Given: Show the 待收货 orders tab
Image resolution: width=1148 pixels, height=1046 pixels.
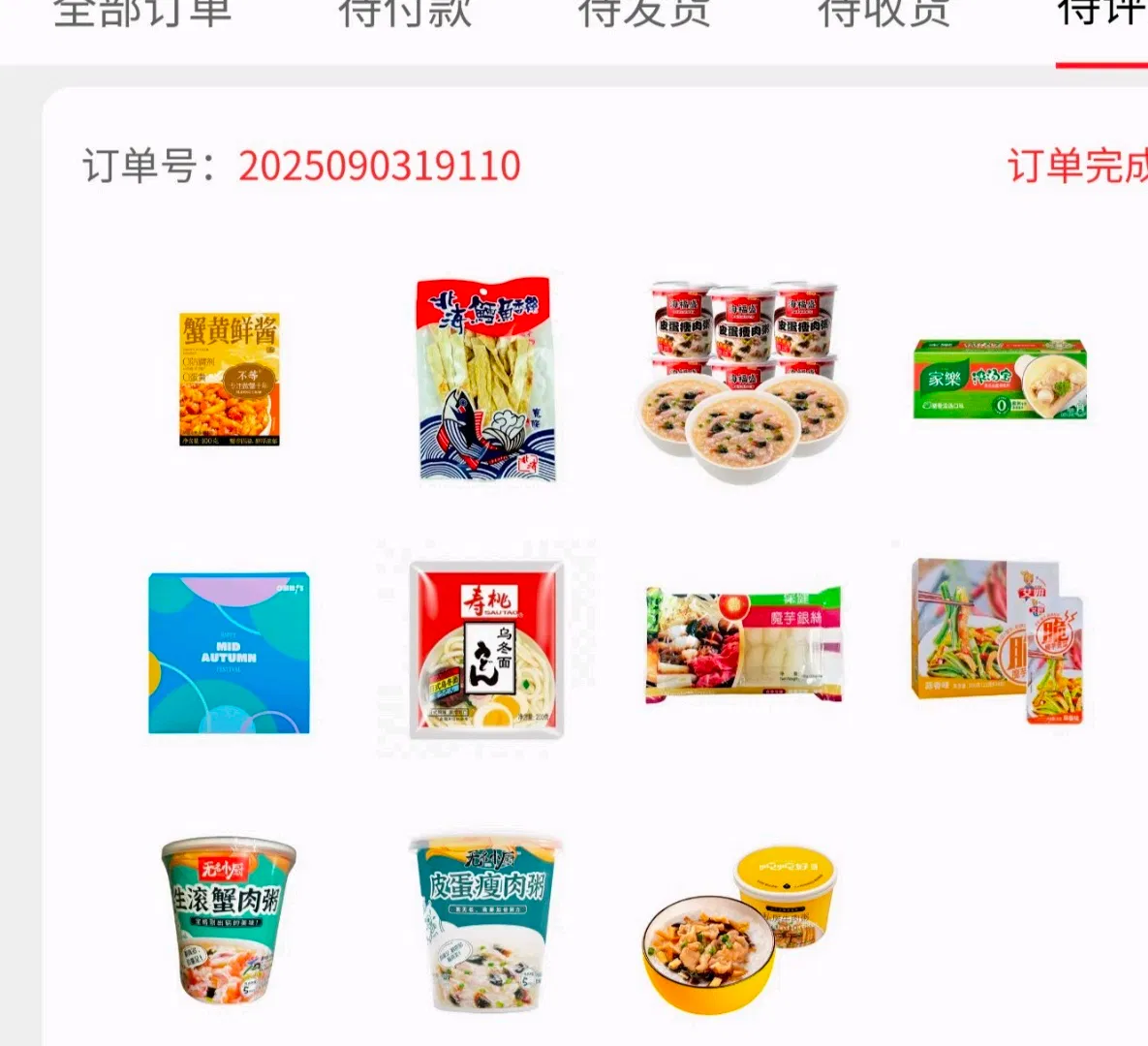Looking at the screenshot, I should pyautogui.click(x=884, y=14).
